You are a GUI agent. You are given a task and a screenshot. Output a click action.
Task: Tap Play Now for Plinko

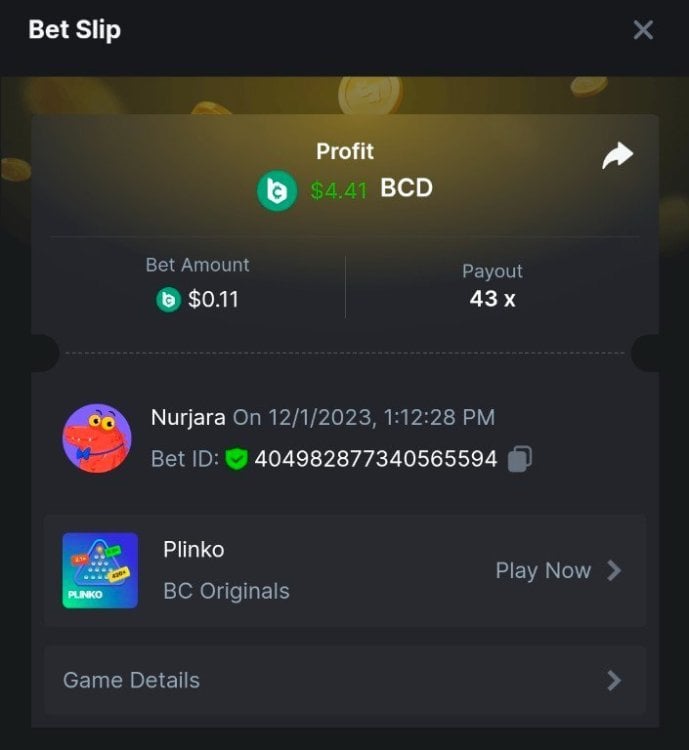tap(558, 570)
